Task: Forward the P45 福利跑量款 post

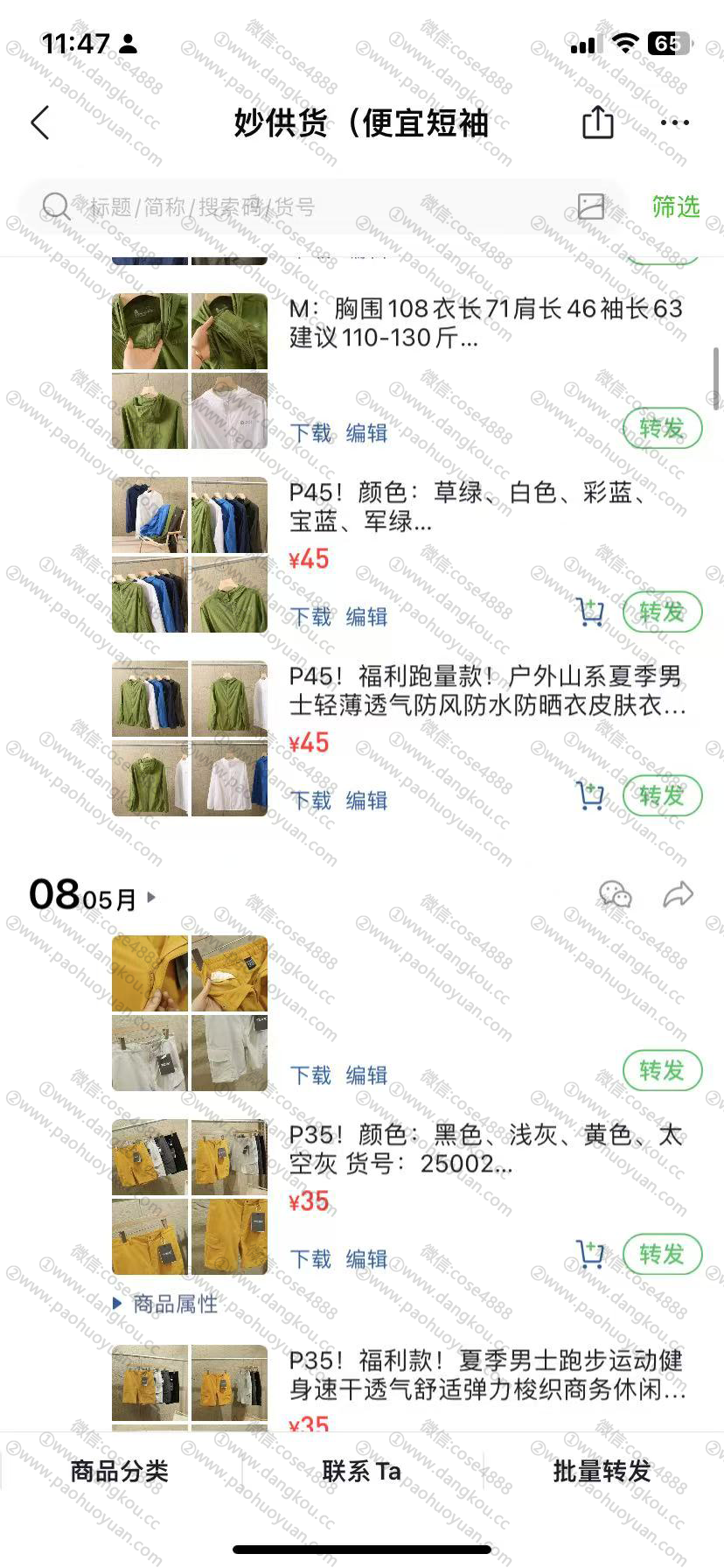Action: point(662,796)
